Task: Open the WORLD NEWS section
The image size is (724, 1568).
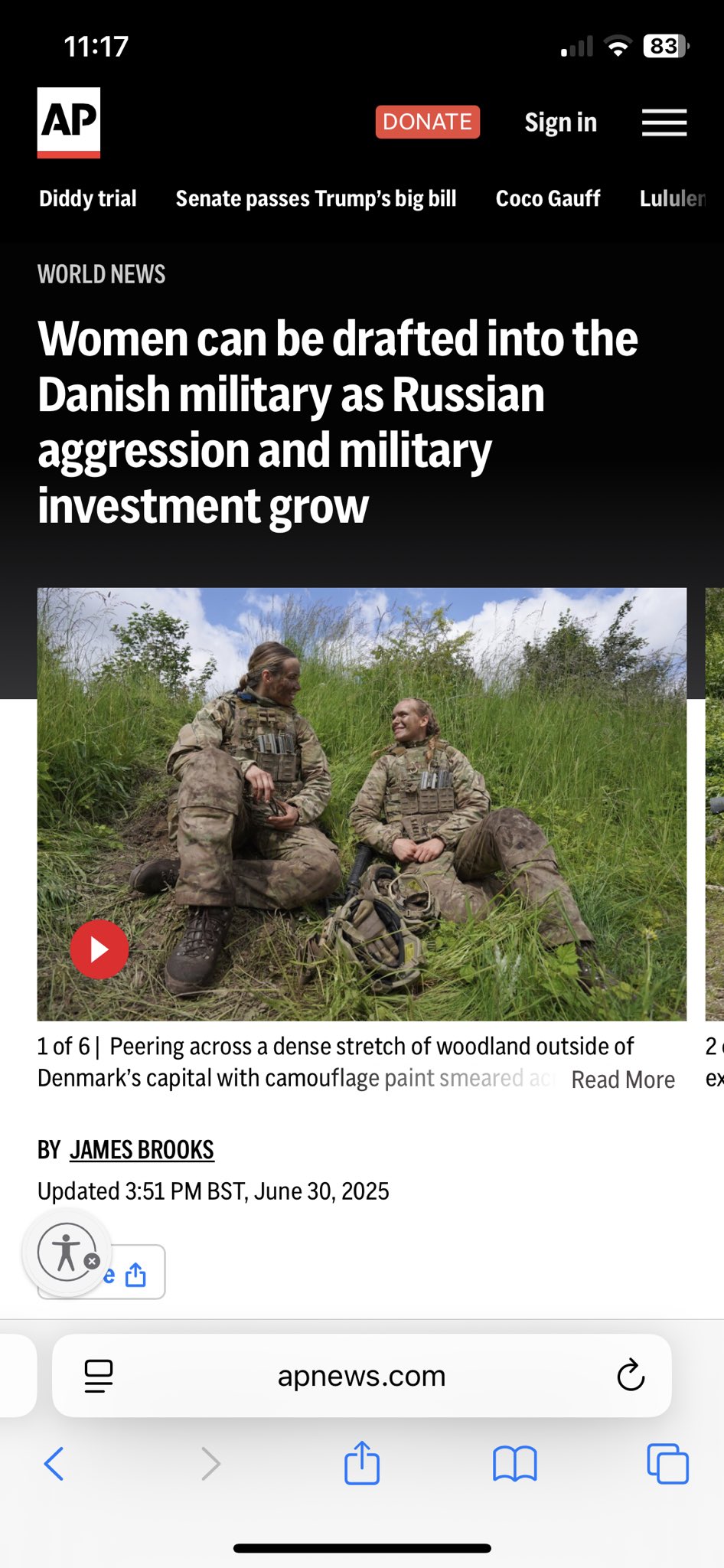Action: (x=101, y=274)
